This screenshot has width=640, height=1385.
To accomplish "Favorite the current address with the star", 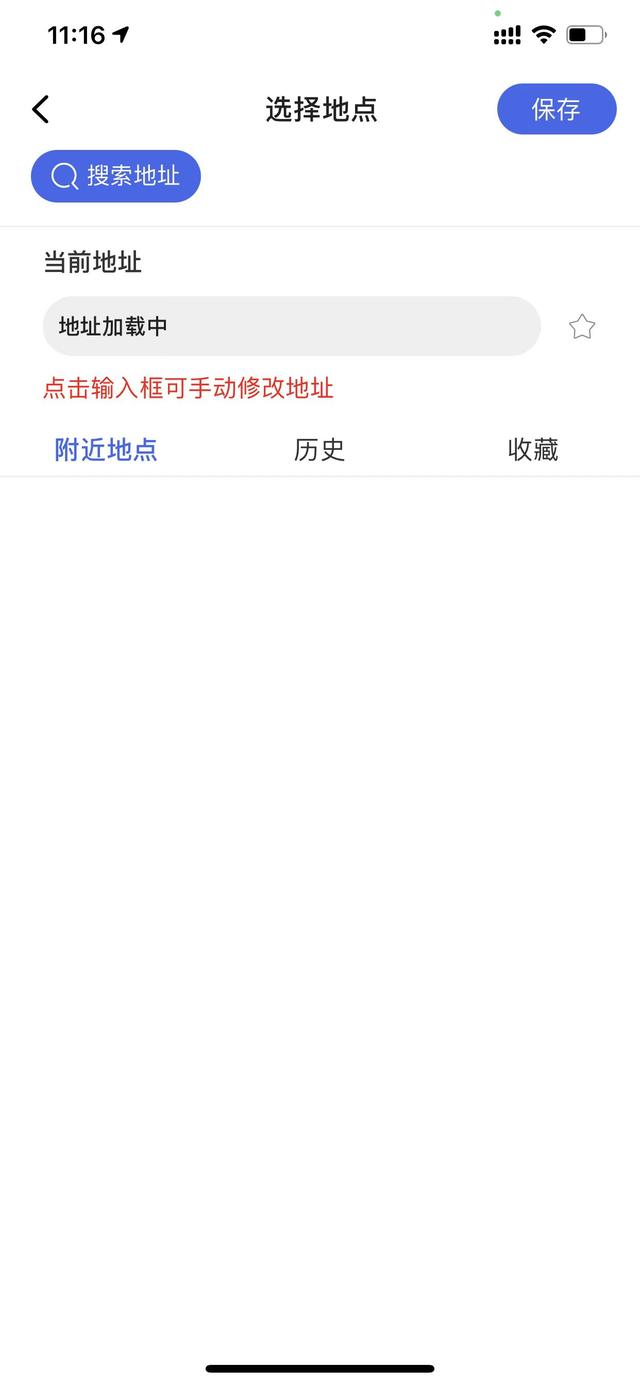I will (582, 327).
